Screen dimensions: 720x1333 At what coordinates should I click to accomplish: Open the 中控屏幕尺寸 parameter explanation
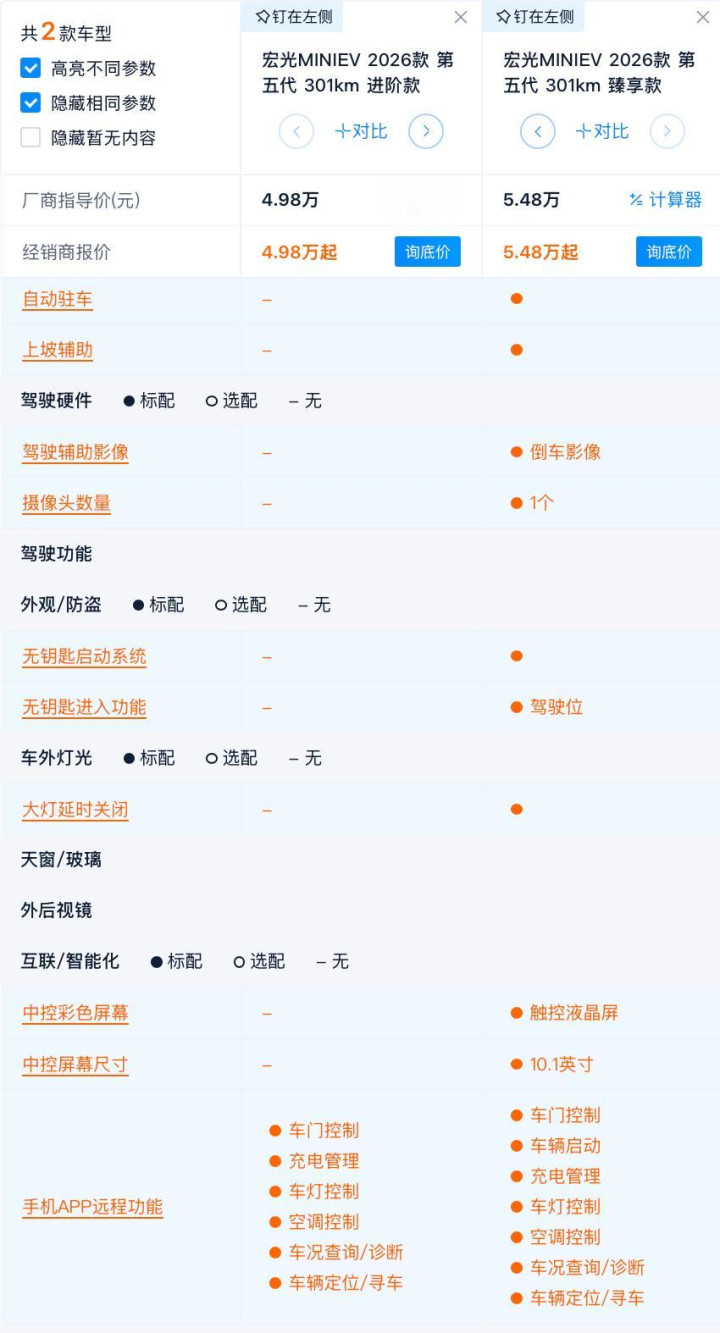76,1064
